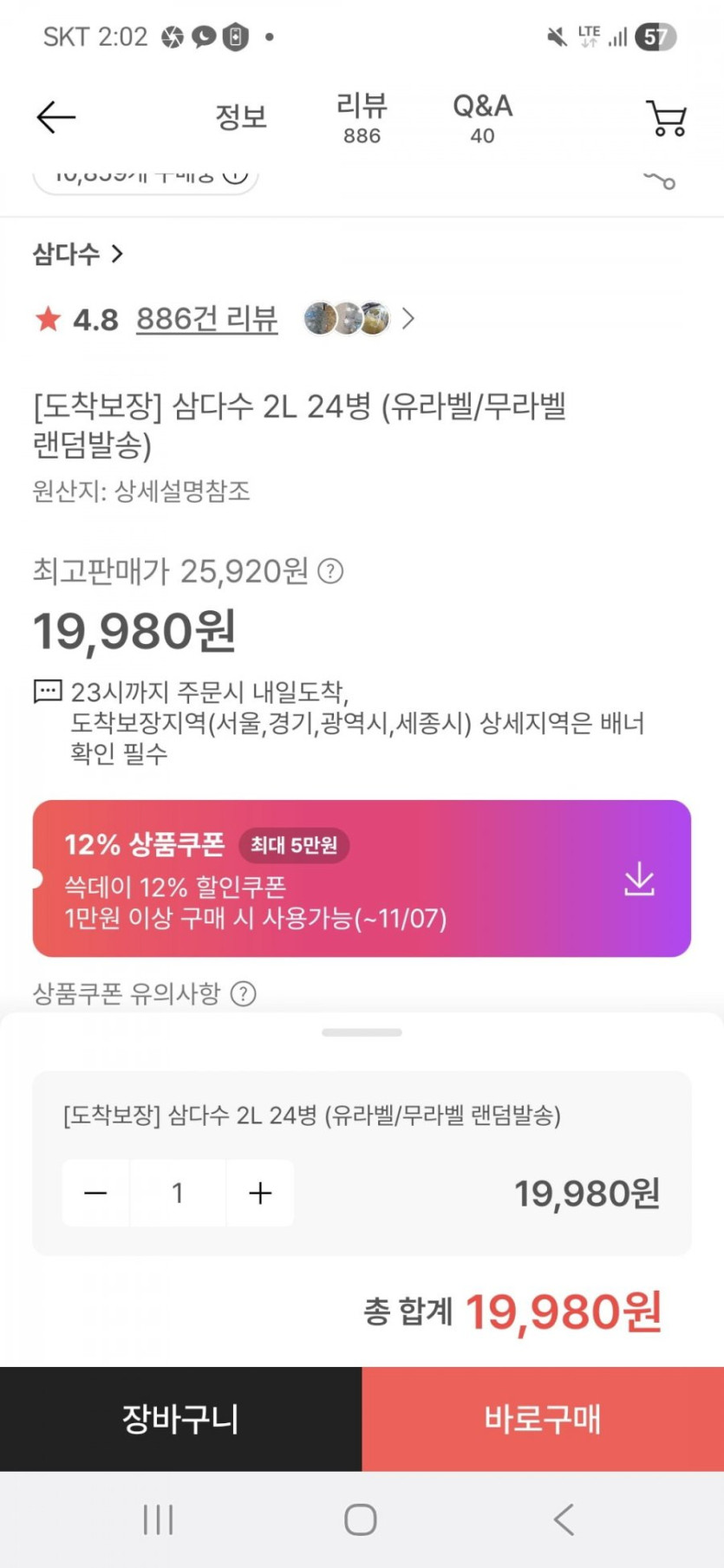Image resolution: width=724 pixels, height=1568 pixels.
Task: Share this product via share icon
Action: pyautogui.click(x=660, y=180)
